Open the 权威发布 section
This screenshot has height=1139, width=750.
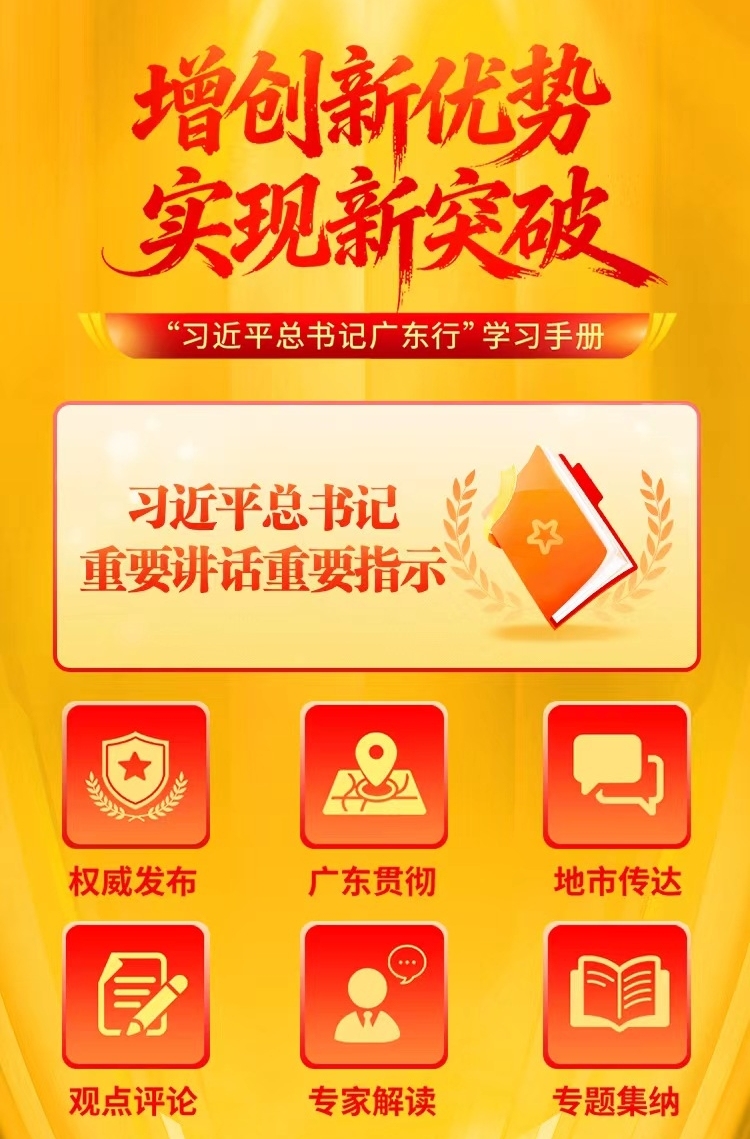click(x=135, y=776)
